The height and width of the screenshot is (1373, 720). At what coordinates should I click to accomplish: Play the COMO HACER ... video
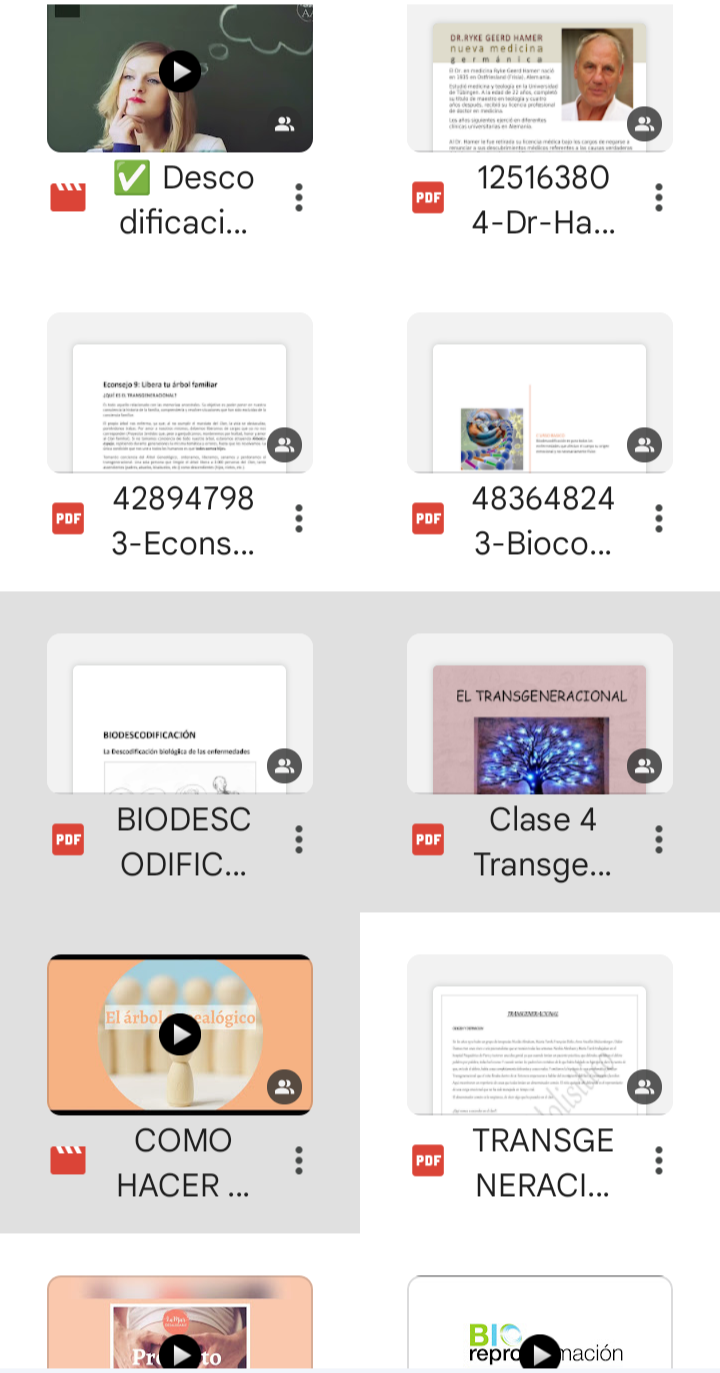180,1034
